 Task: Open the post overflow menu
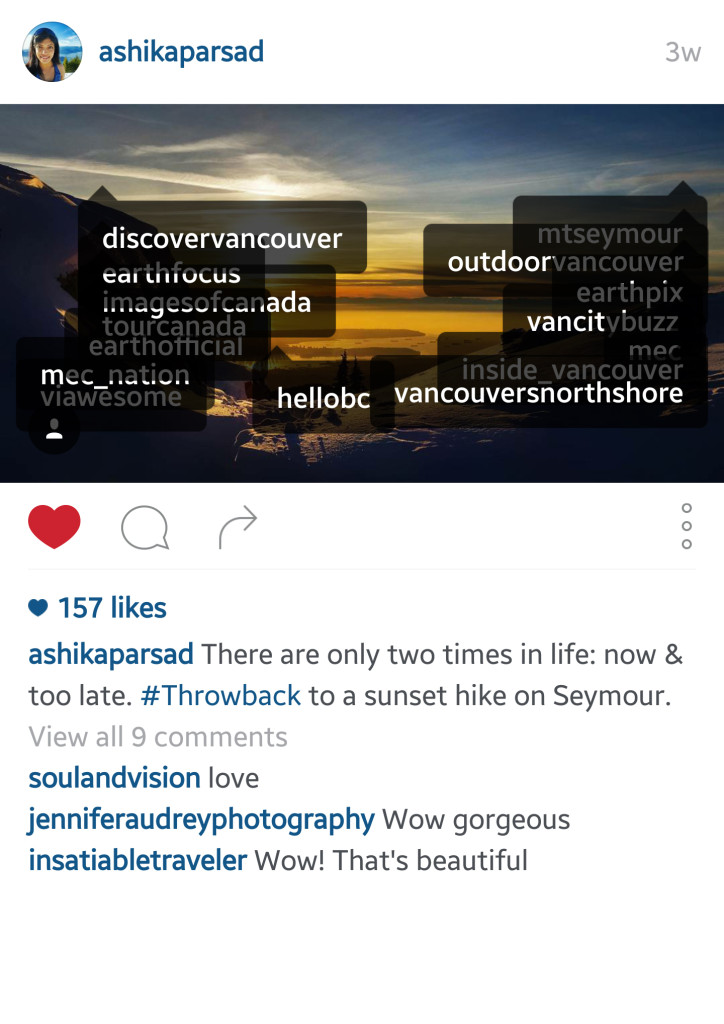pos(686,526)
